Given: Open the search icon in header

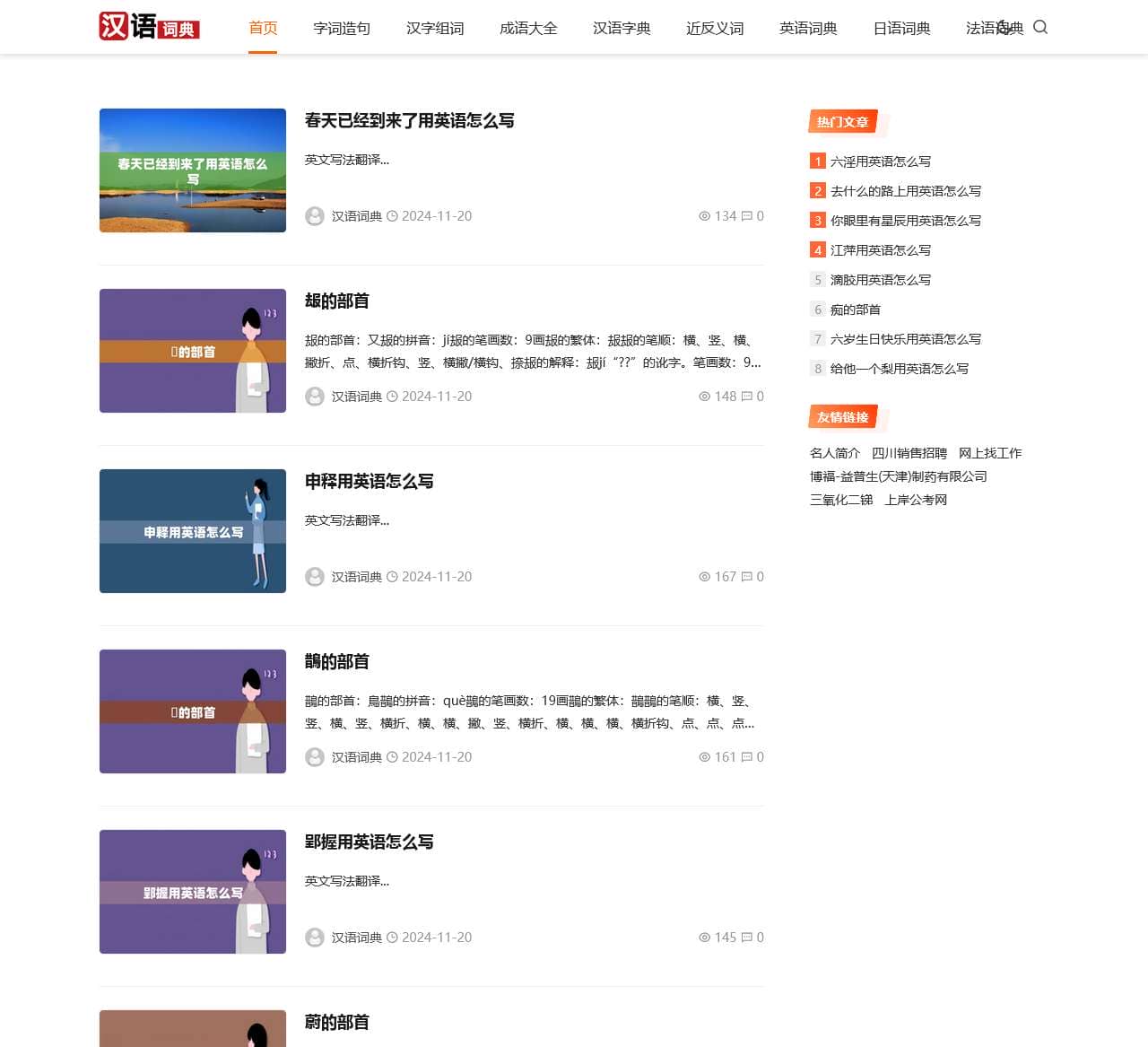Looking at the screenshot, I should click(x=1040, y=27).
